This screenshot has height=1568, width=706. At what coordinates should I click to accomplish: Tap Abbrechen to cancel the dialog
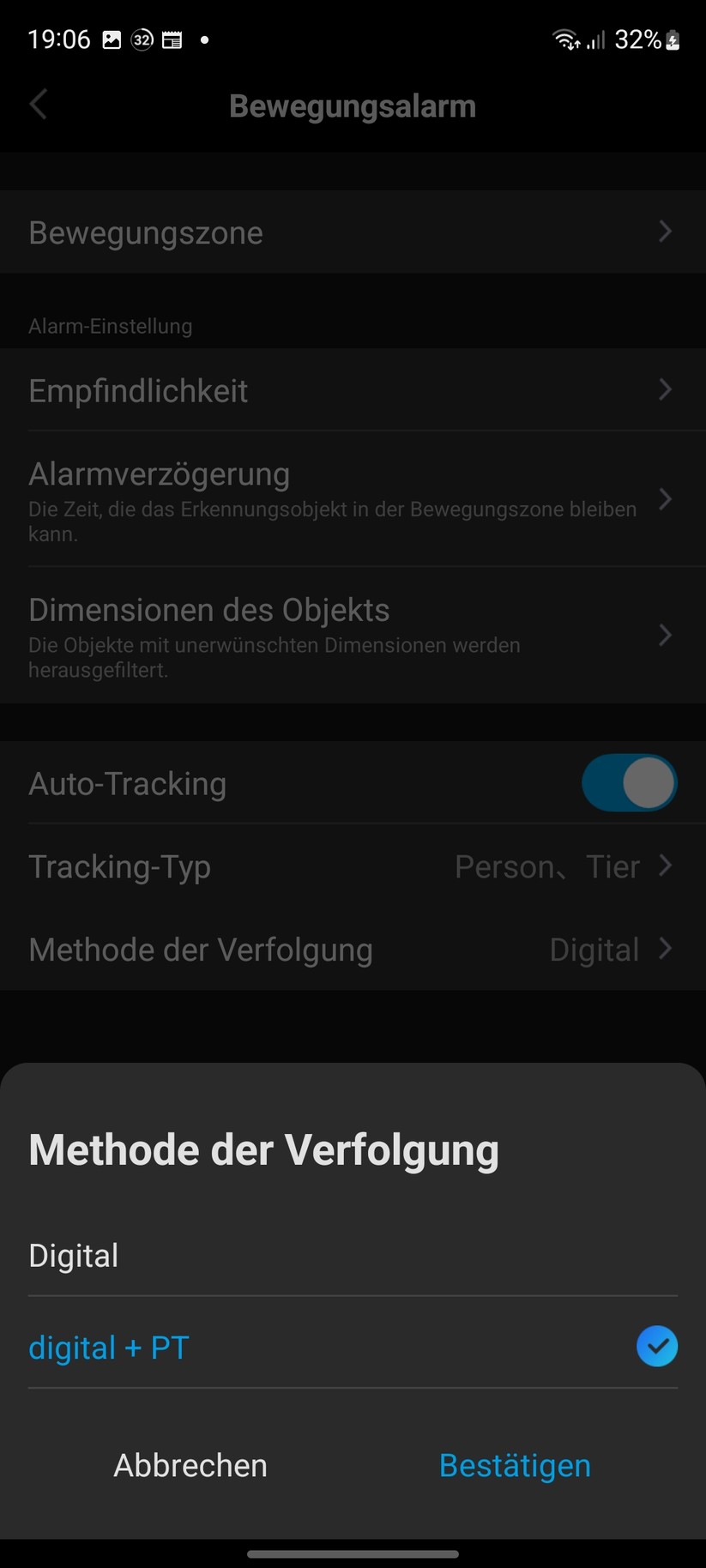tap(190, 1466)
